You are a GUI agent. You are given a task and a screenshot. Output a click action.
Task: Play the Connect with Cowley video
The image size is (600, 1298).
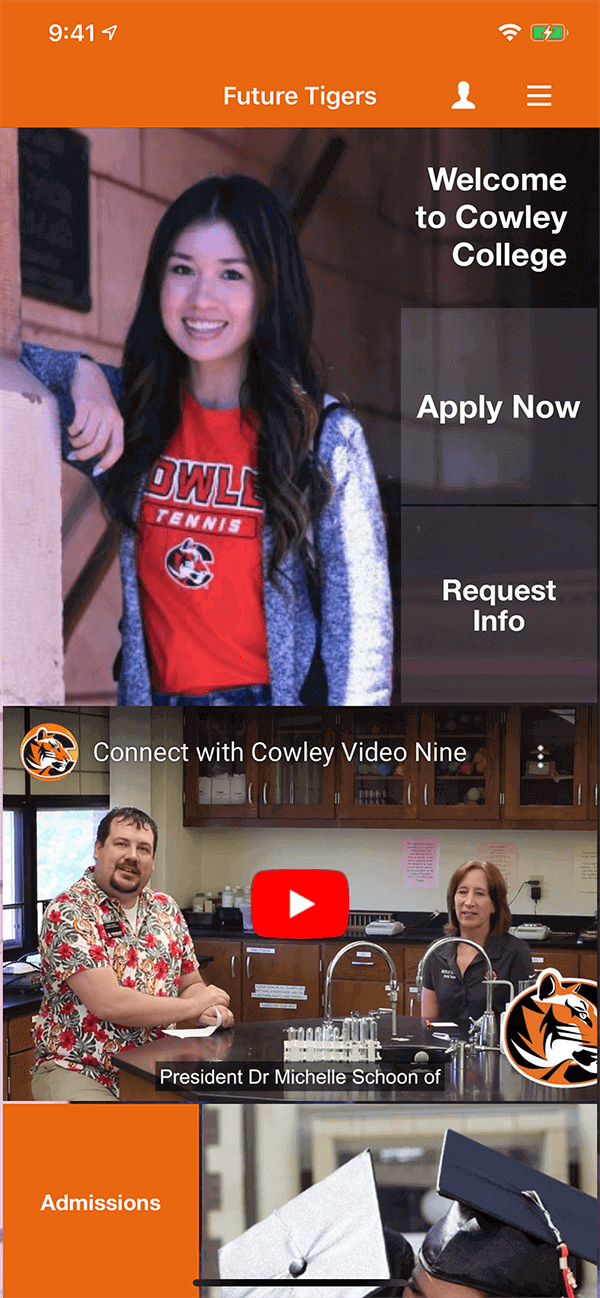(x=300, y=904)
